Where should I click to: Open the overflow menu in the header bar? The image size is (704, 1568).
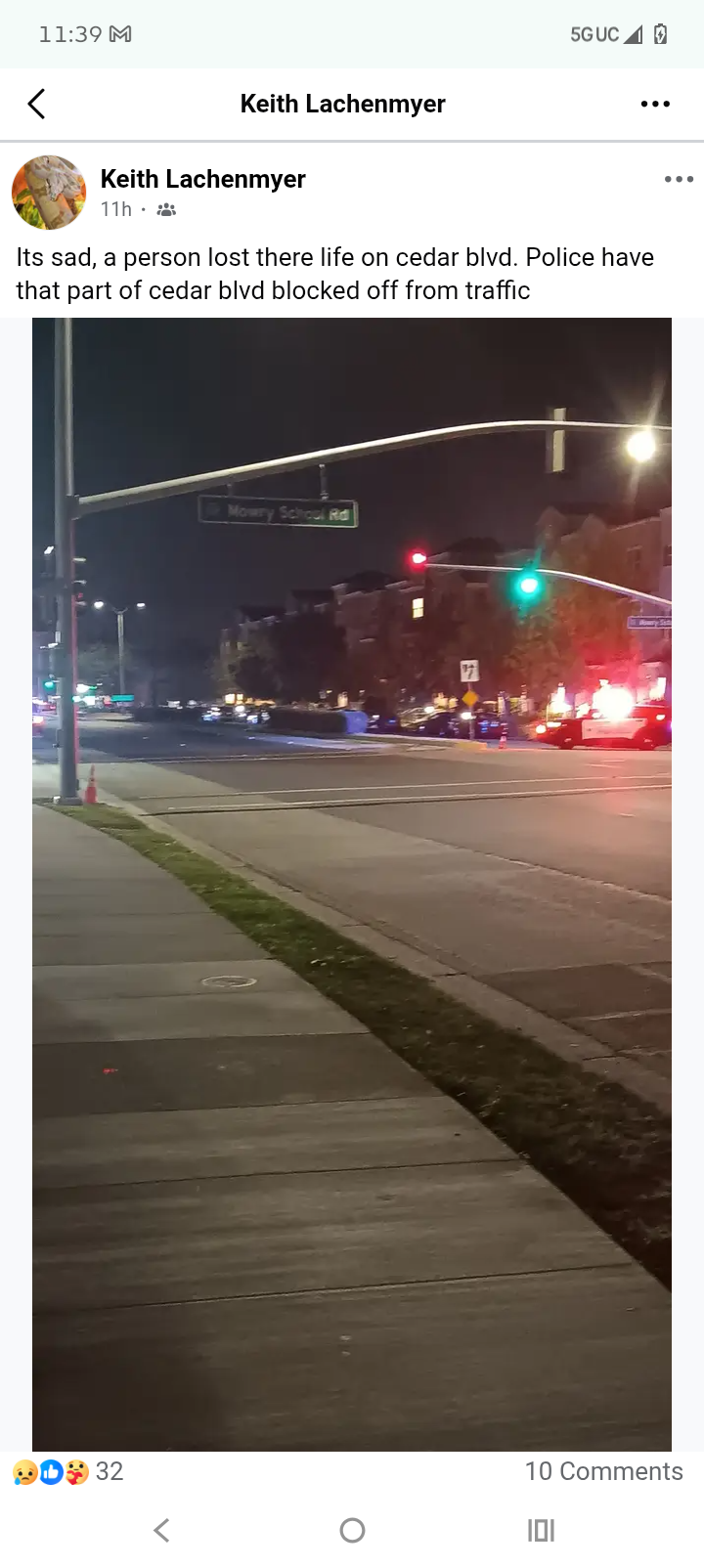654,104
